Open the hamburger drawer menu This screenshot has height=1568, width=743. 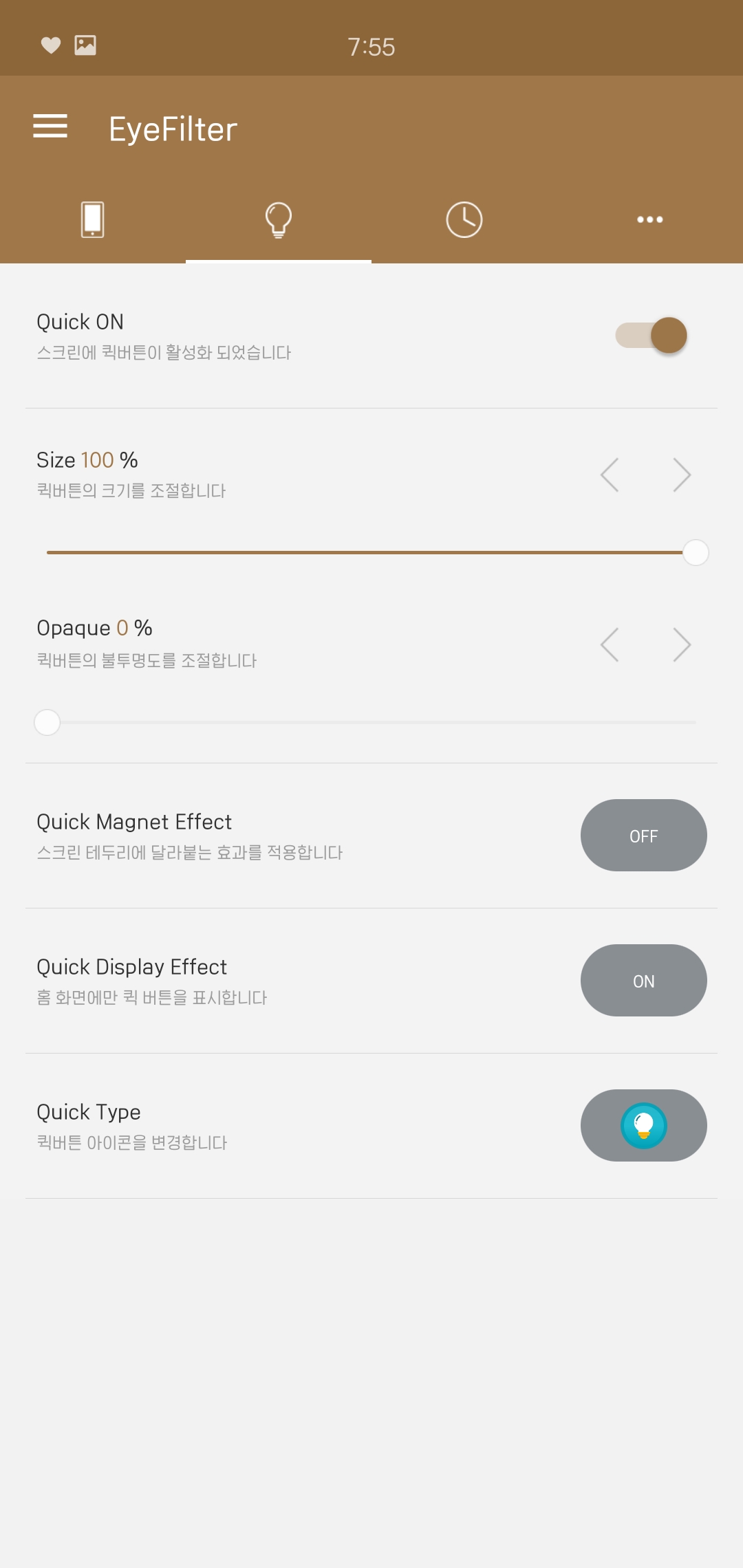pos(50,127)
